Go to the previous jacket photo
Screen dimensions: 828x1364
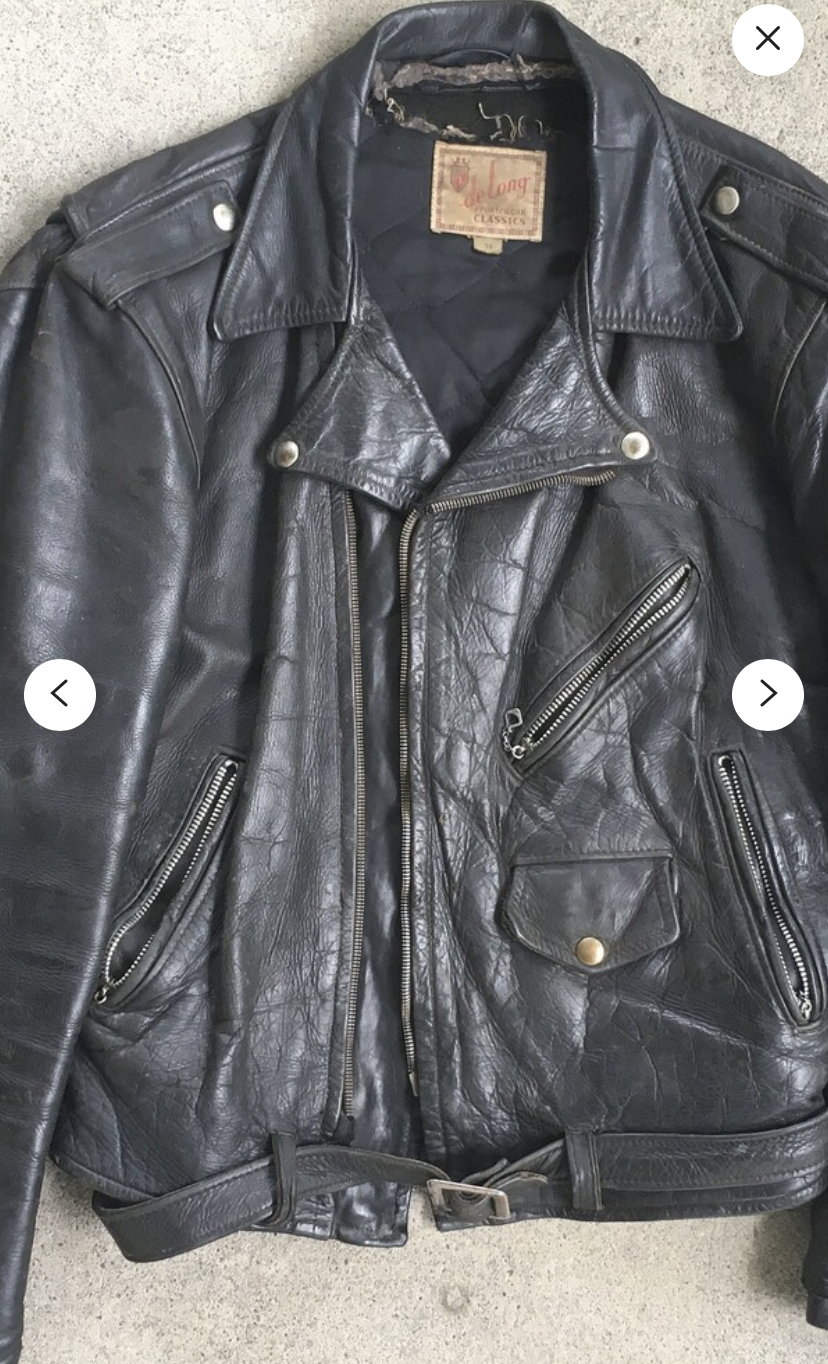coord(60,694)
